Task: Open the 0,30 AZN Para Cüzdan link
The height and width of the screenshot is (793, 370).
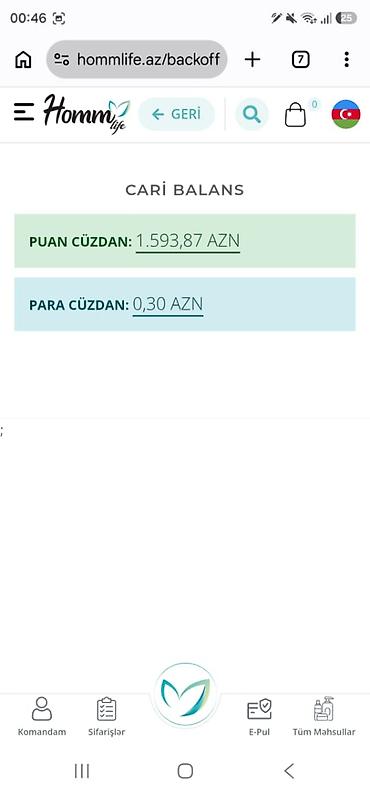Action: [168, 305]
